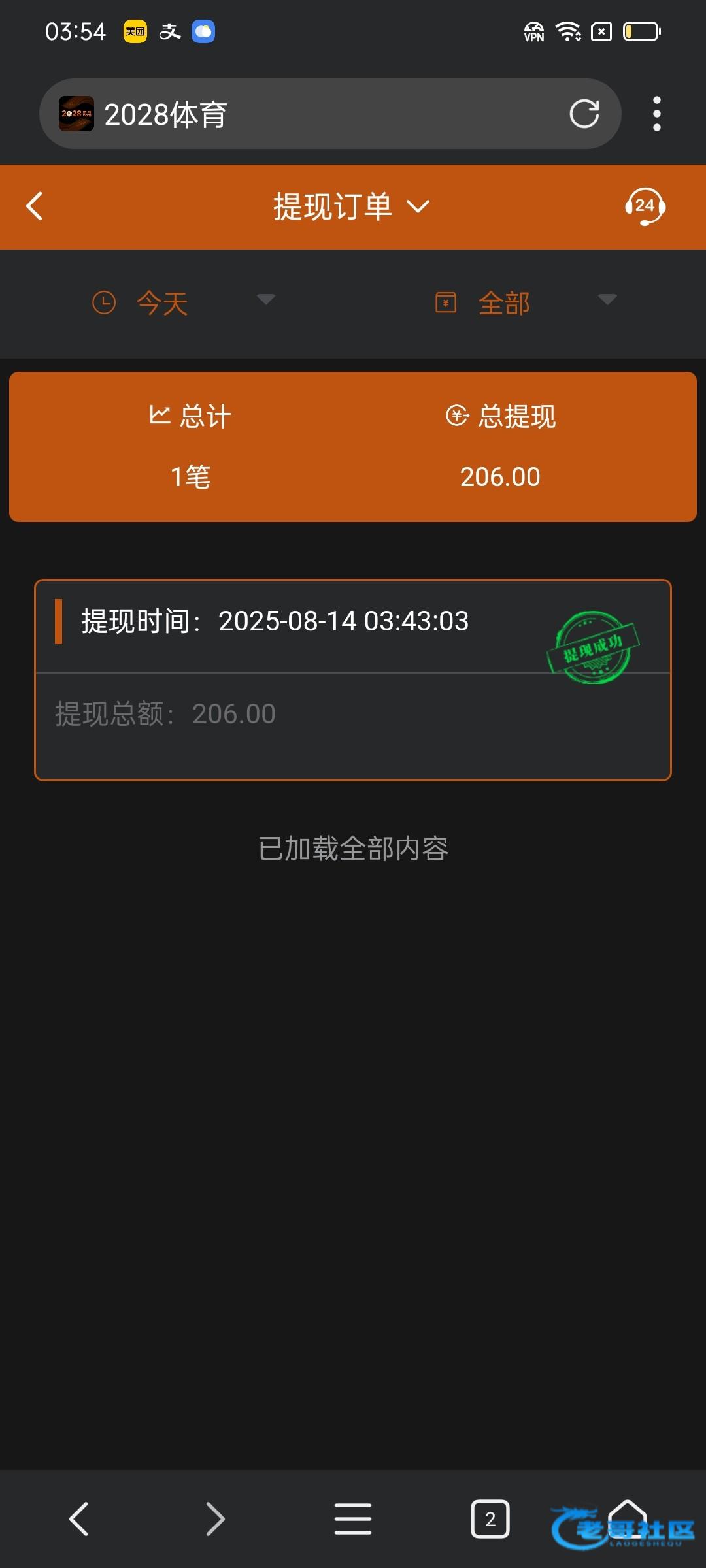Open the browser overflow menu
Viewport: 706px width, 1568px height.
(x=657, y=114)
